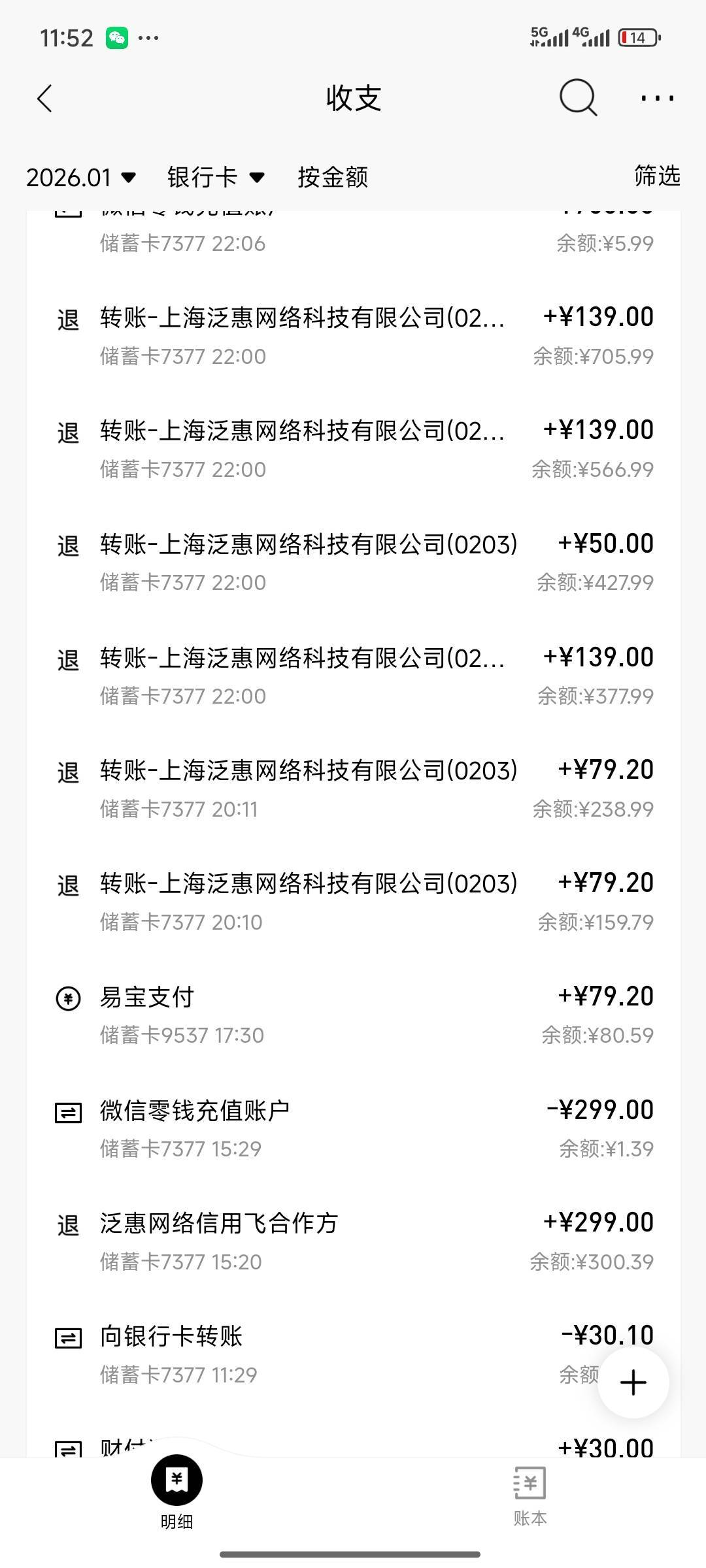This screenshot has width=706, height=1568.
Task: Expand the 银行卡 account dropdown
Action: [x=216, y=177]
